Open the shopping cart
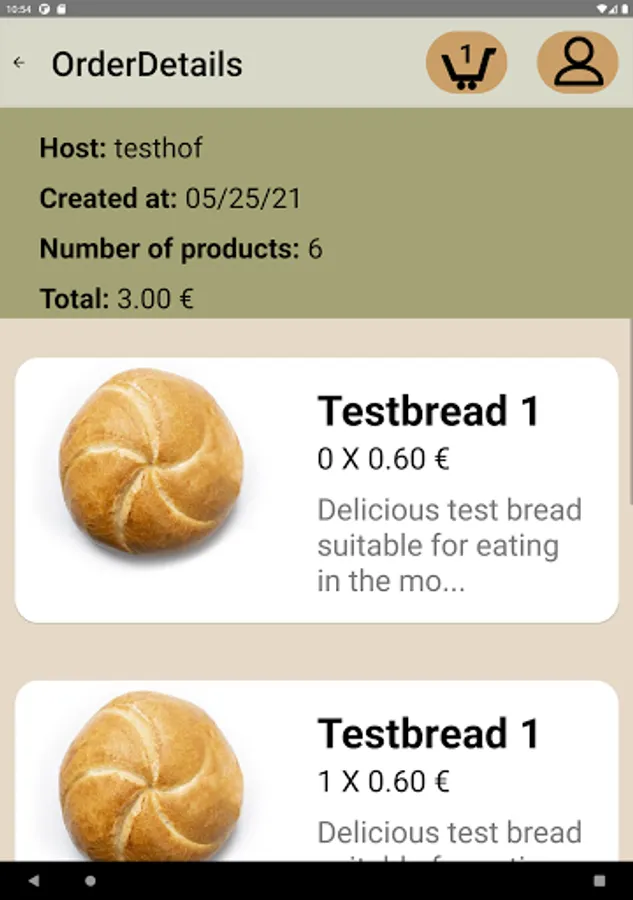Screen dimensions: 633x900 click(466, 63)
